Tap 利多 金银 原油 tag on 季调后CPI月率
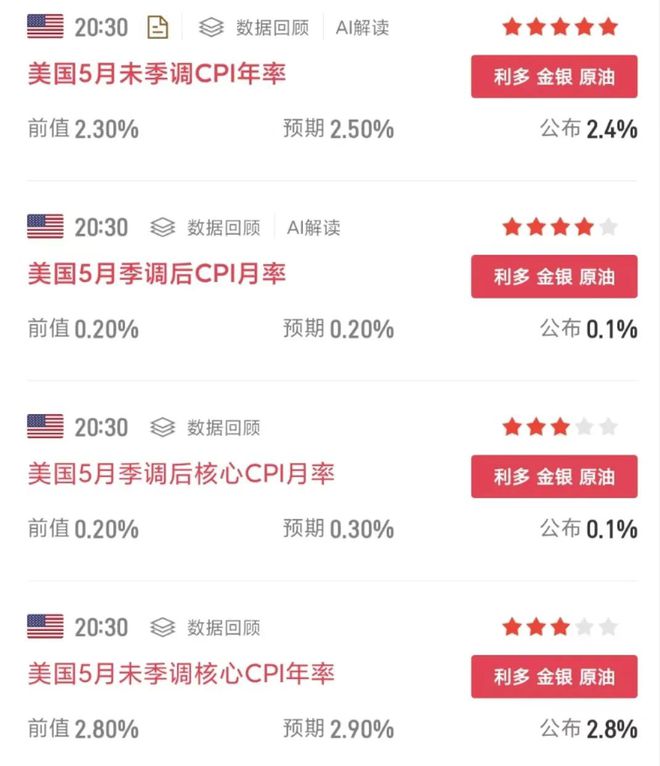Image resolution: width=660 pixels, height=766 pixels. tap(554, 276)
